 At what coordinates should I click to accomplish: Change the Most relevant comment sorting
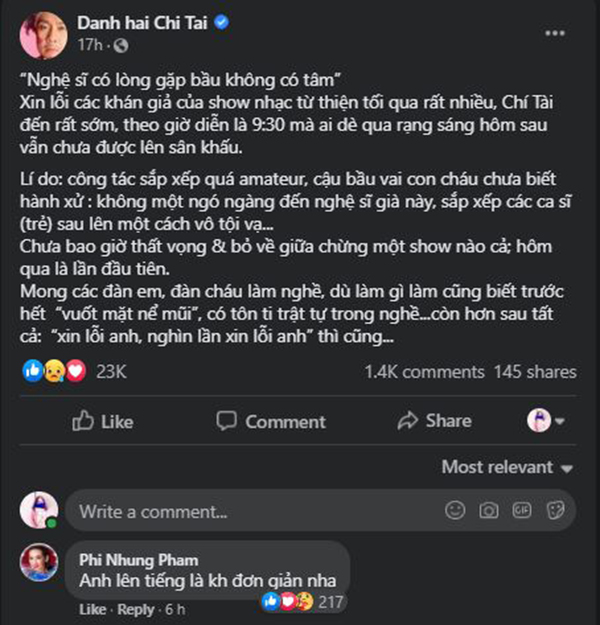507,467
